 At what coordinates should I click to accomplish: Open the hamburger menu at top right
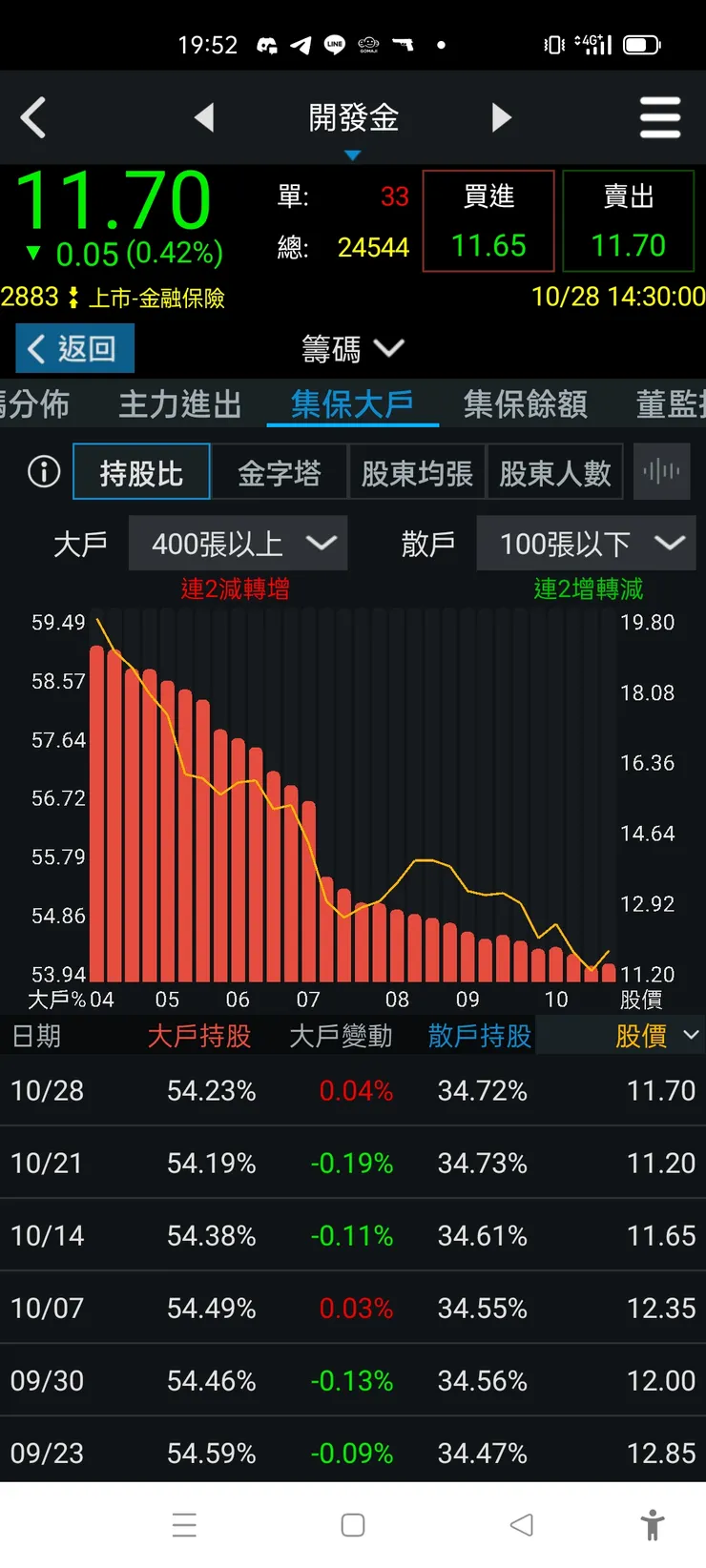coord(660,116)
